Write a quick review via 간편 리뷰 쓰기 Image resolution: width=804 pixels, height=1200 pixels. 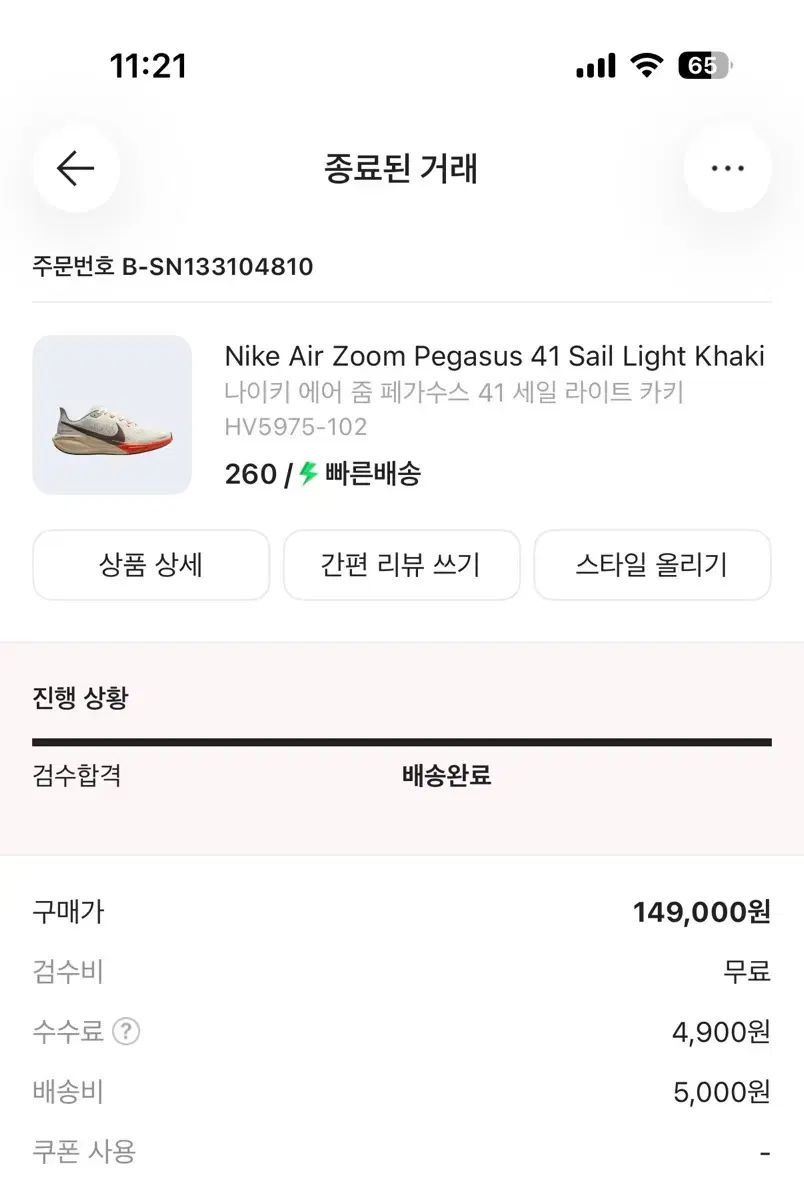401,565
